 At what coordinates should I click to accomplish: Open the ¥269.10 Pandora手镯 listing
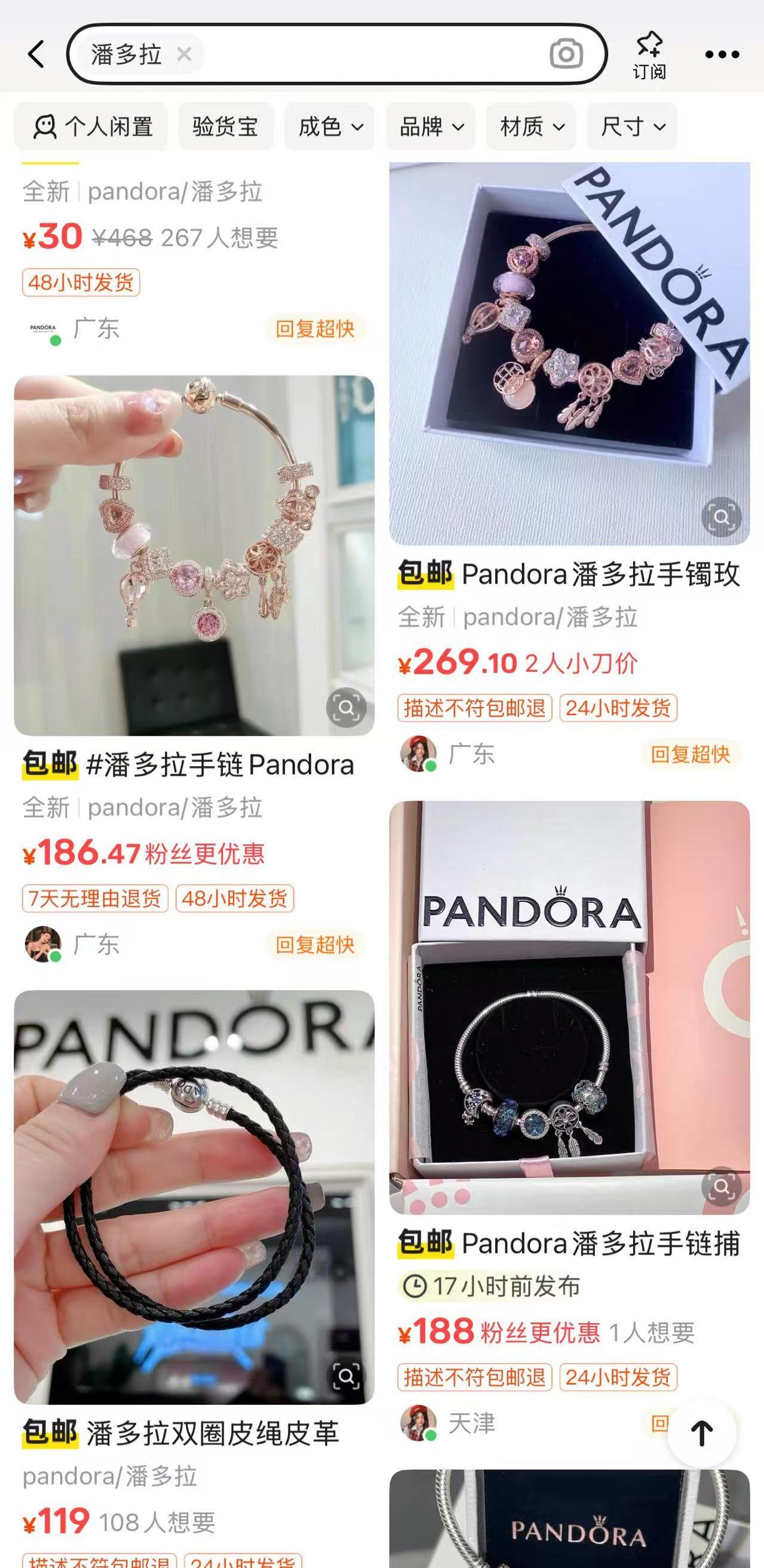[569, 353]
